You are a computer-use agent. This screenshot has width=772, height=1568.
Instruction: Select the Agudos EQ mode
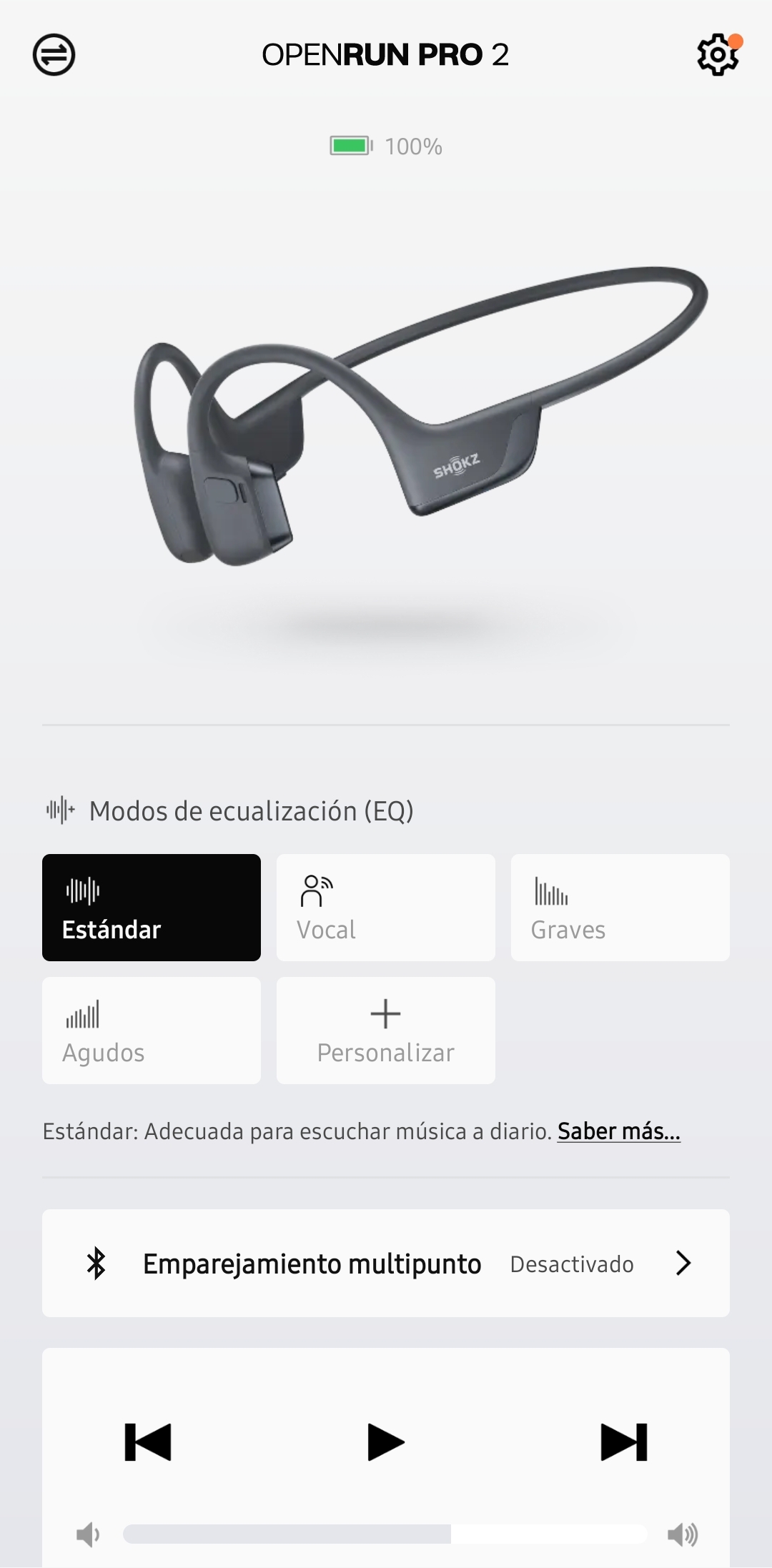(x=152, y=1030)
